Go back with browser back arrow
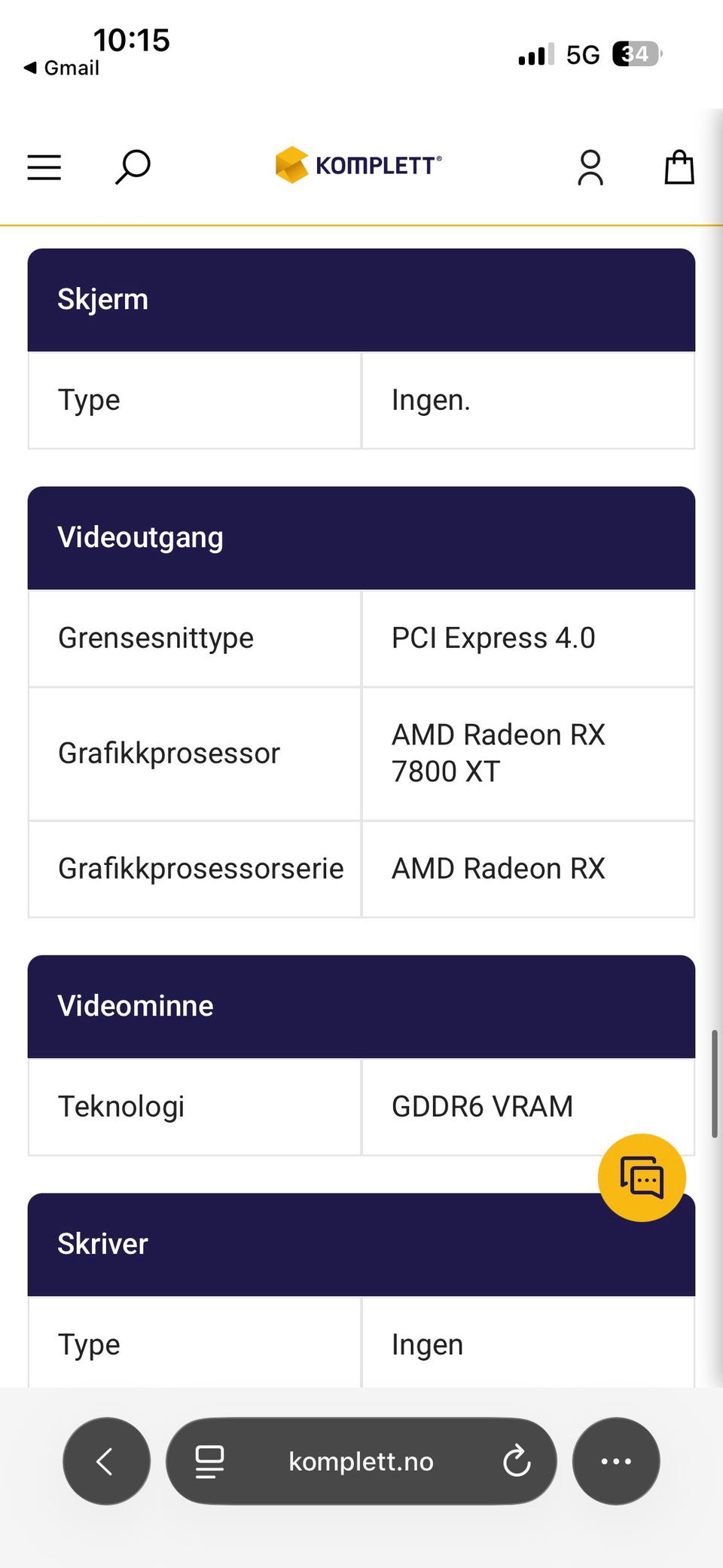 coord(106,1461)
